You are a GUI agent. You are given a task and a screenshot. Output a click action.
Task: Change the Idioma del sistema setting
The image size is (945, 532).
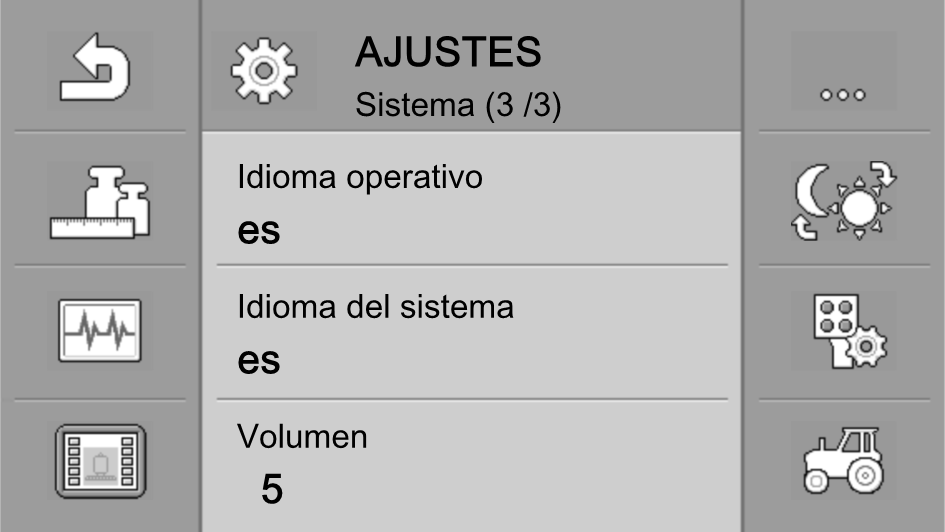[471, 334]
